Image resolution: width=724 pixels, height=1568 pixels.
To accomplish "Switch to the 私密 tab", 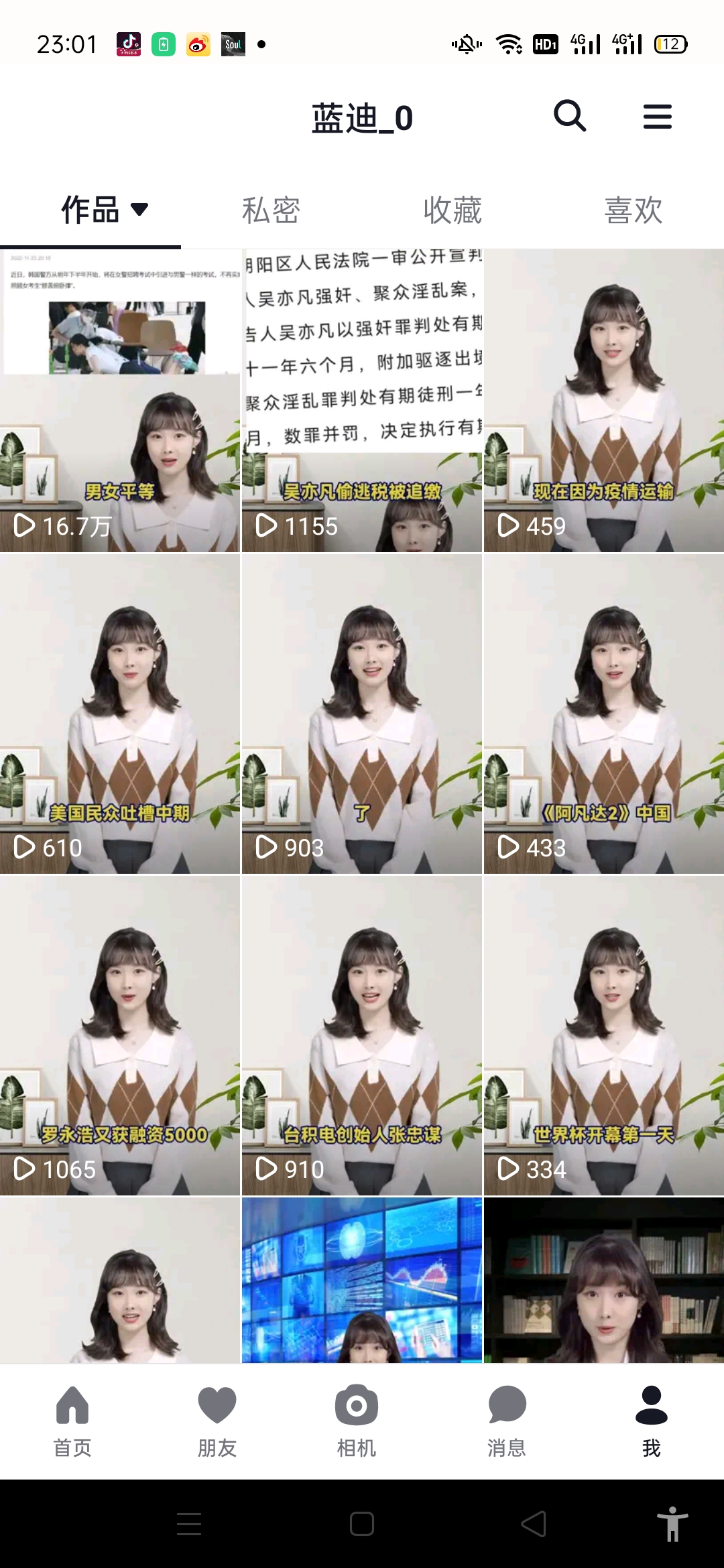I will (271, 210).
